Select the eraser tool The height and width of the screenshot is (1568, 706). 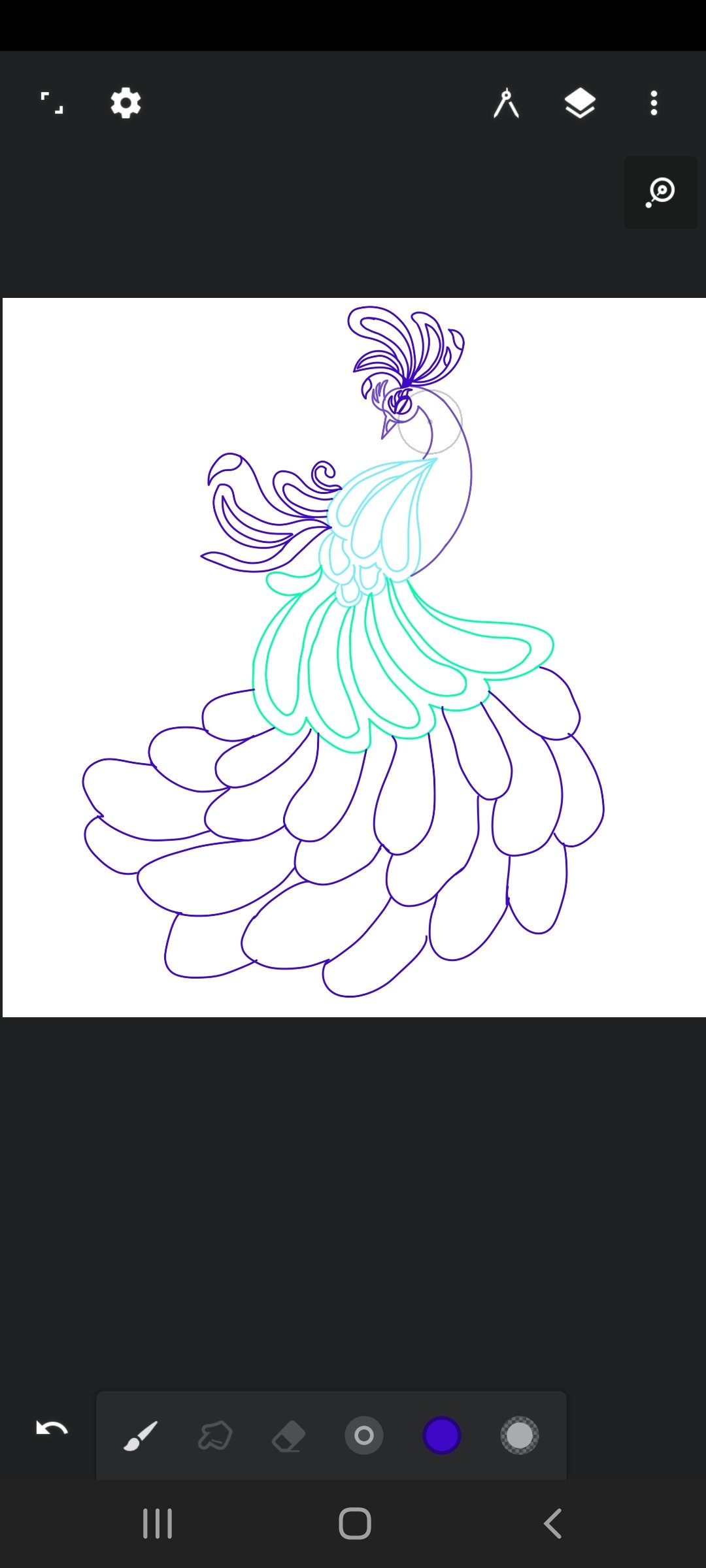coord(289,1437)
